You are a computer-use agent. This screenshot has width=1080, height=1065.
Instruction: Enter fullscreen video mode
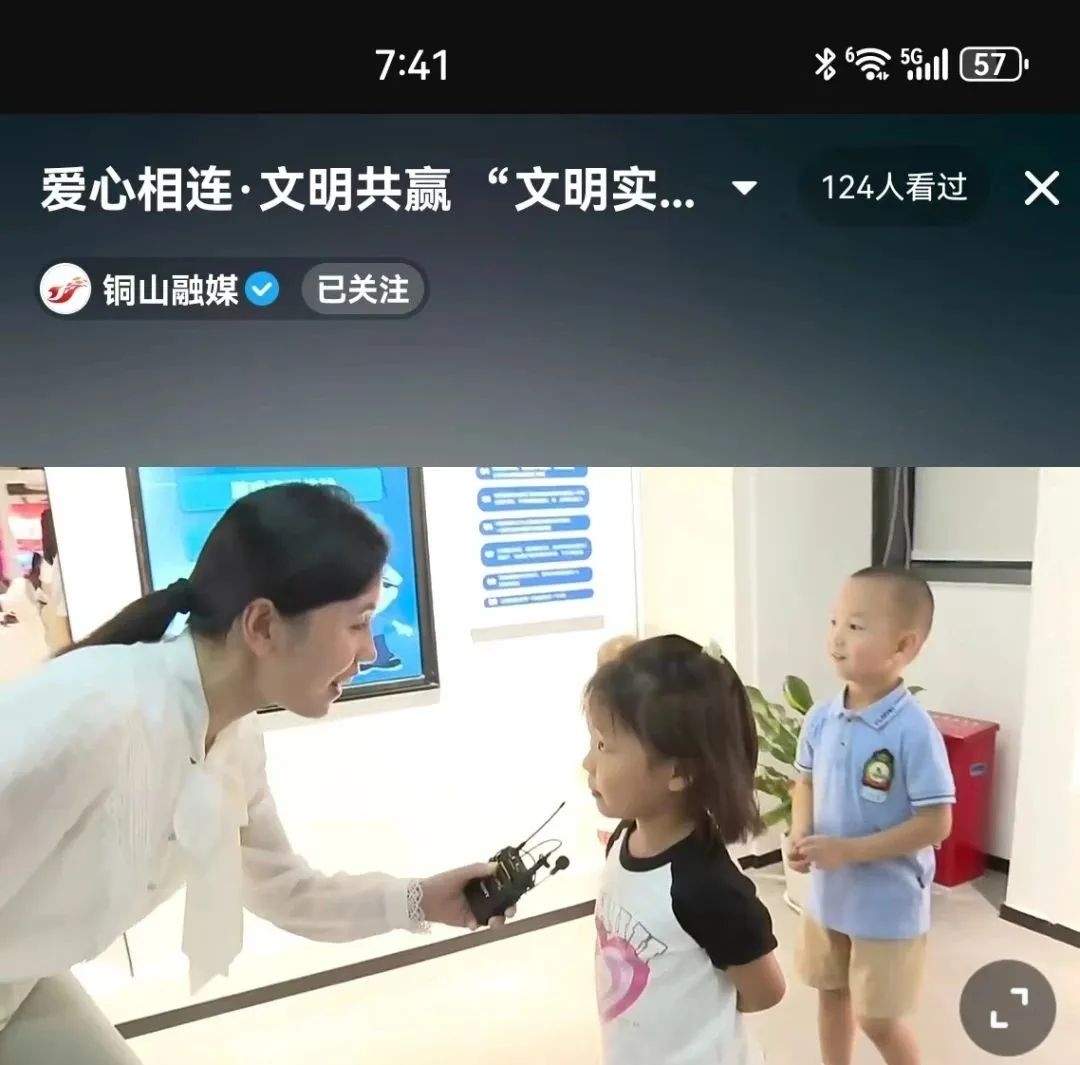pos(1007,1007)
